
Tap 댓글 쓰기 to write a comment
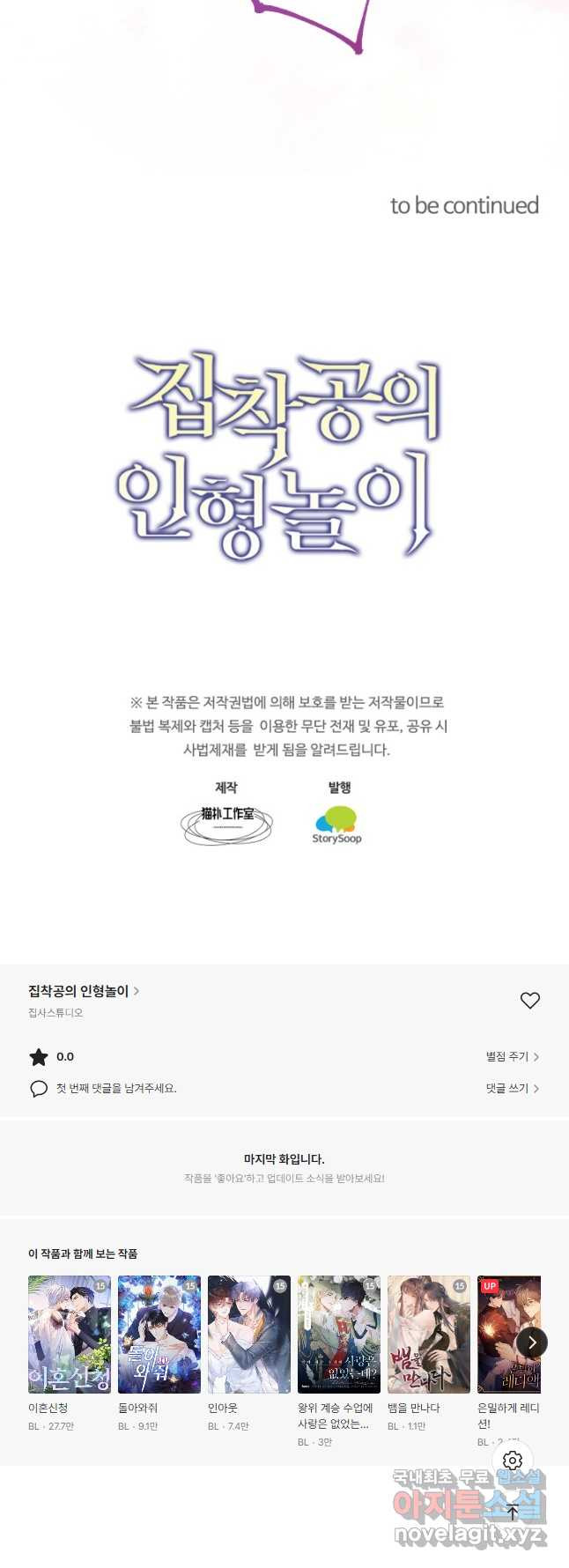click(x=512, y=1089)
